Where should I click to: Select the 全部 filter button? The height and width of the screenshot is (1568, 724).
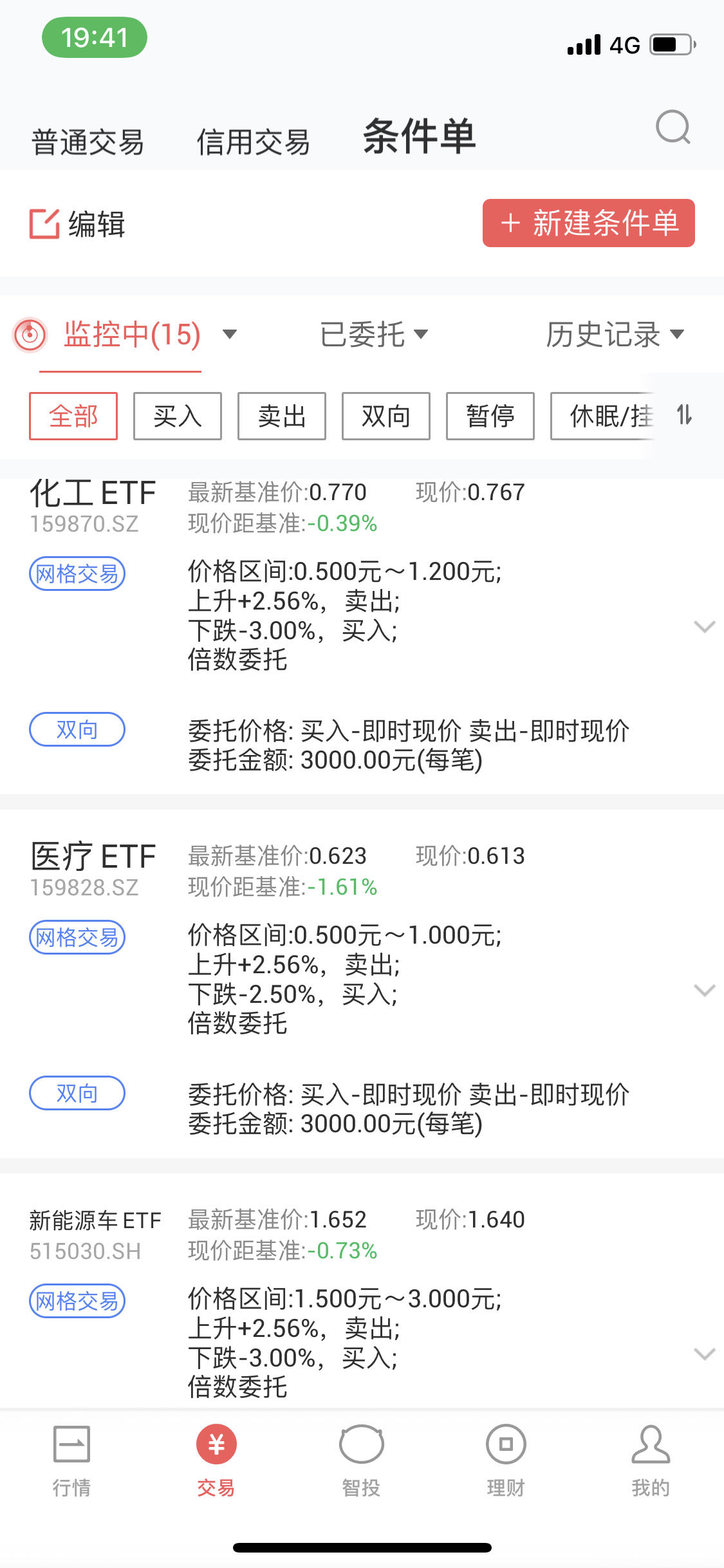(73, 416)
